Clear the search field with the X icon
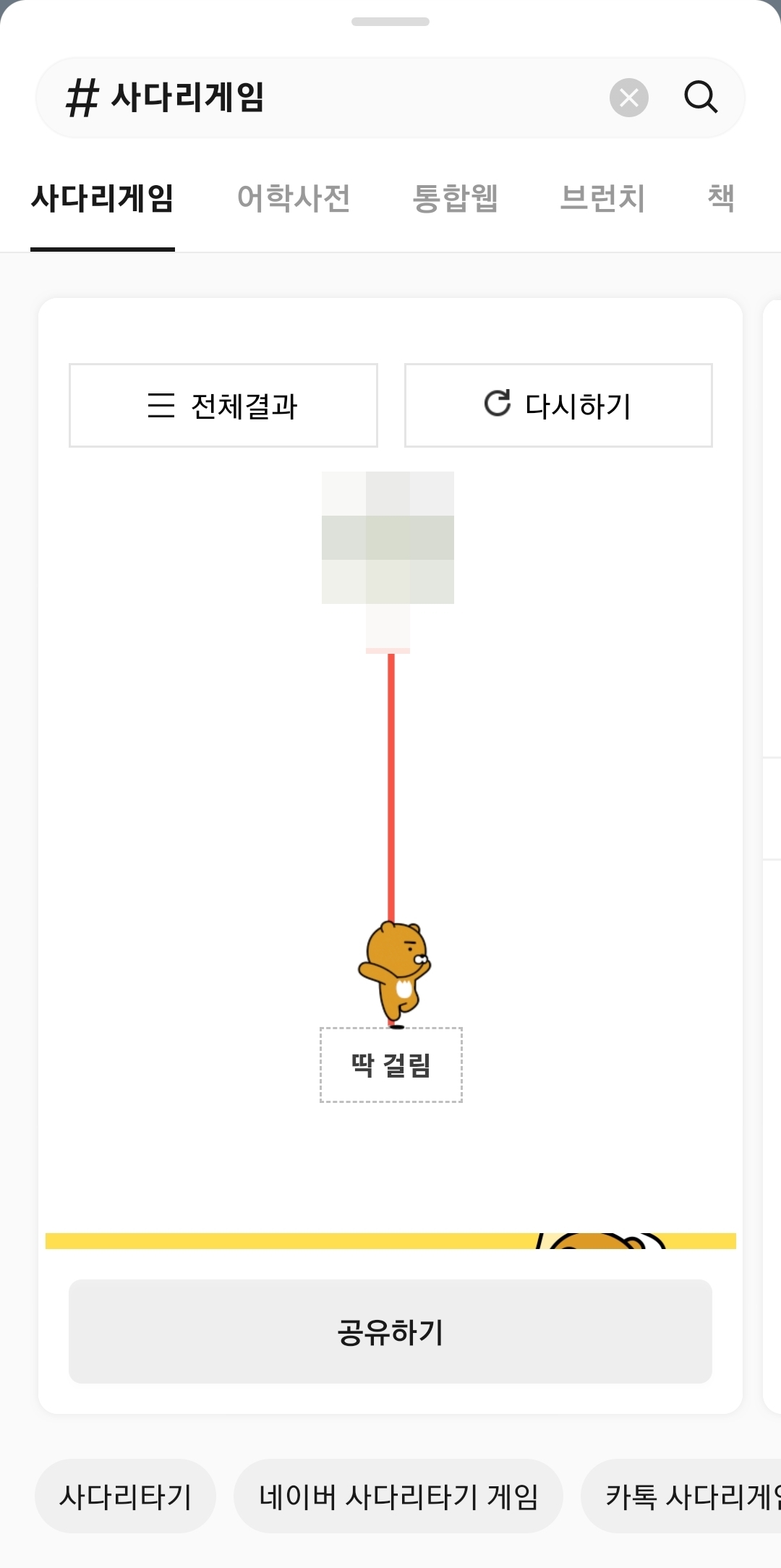Viewport: 781px width, 1568px height. click(628, 97)
